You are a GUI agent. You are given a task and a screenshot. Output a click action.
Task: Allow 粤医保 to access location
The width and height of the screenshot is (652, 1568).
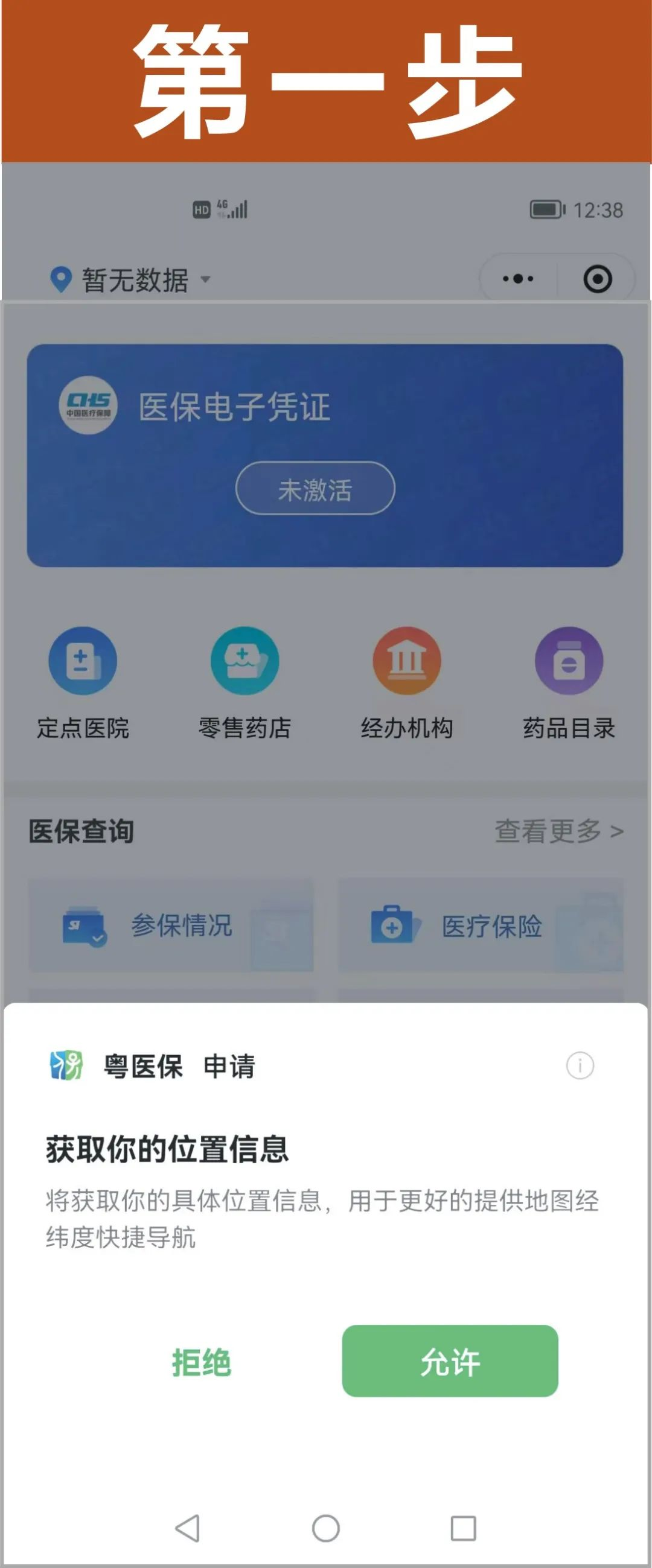pyautogui.click(x=450, y=1360)
